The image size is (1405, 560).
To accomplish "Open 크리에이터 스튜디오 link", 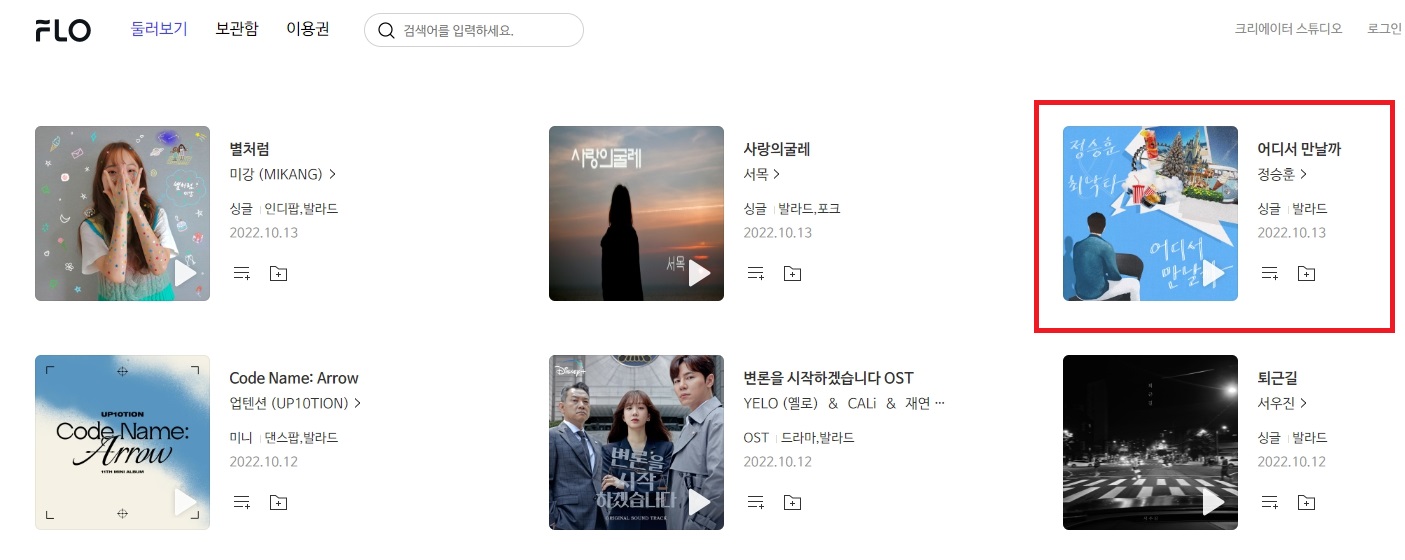I will pyautogui.click(x=1288, y=29).
